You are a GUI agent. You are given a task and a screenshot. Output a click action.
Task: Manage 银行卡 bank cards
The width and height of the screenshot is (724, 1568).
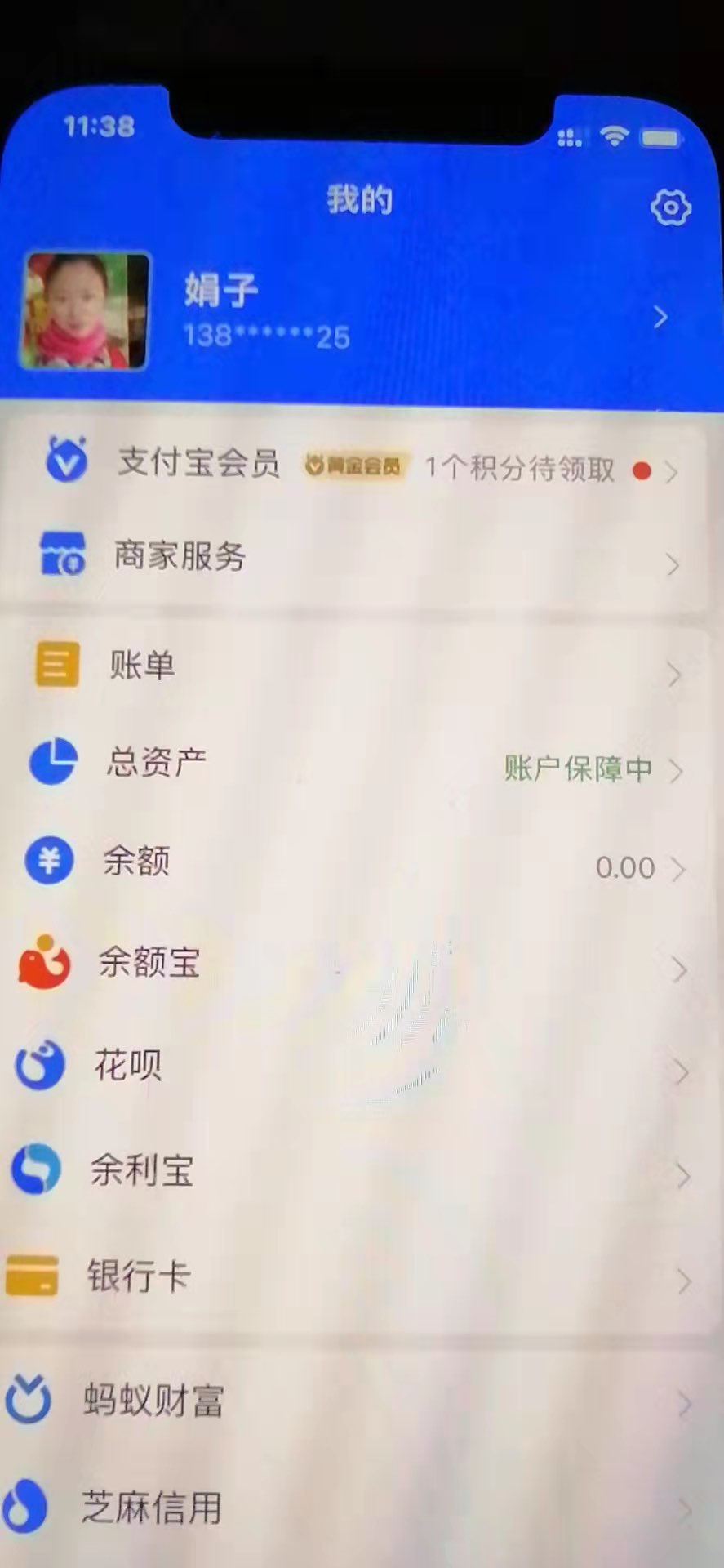(139, 1276)
